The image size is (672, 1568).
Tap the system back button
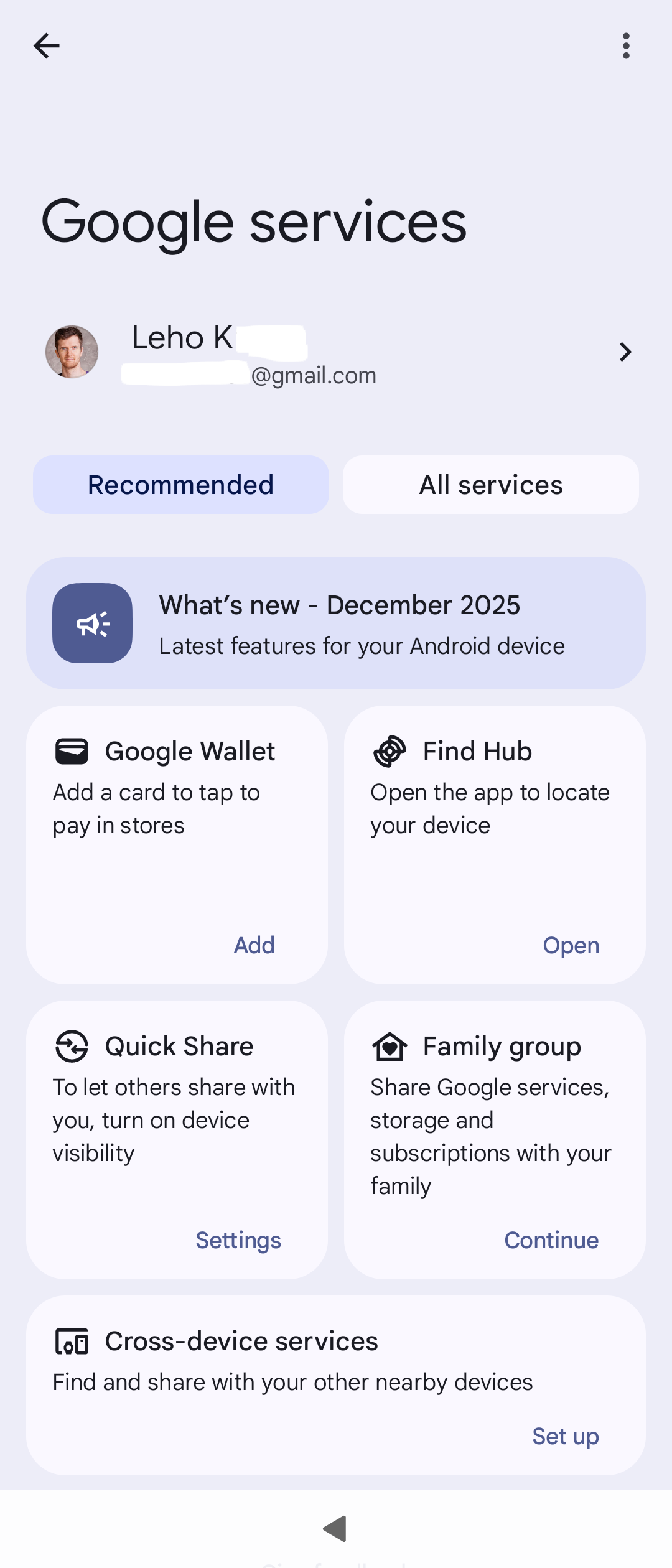tap(335, 1529)
